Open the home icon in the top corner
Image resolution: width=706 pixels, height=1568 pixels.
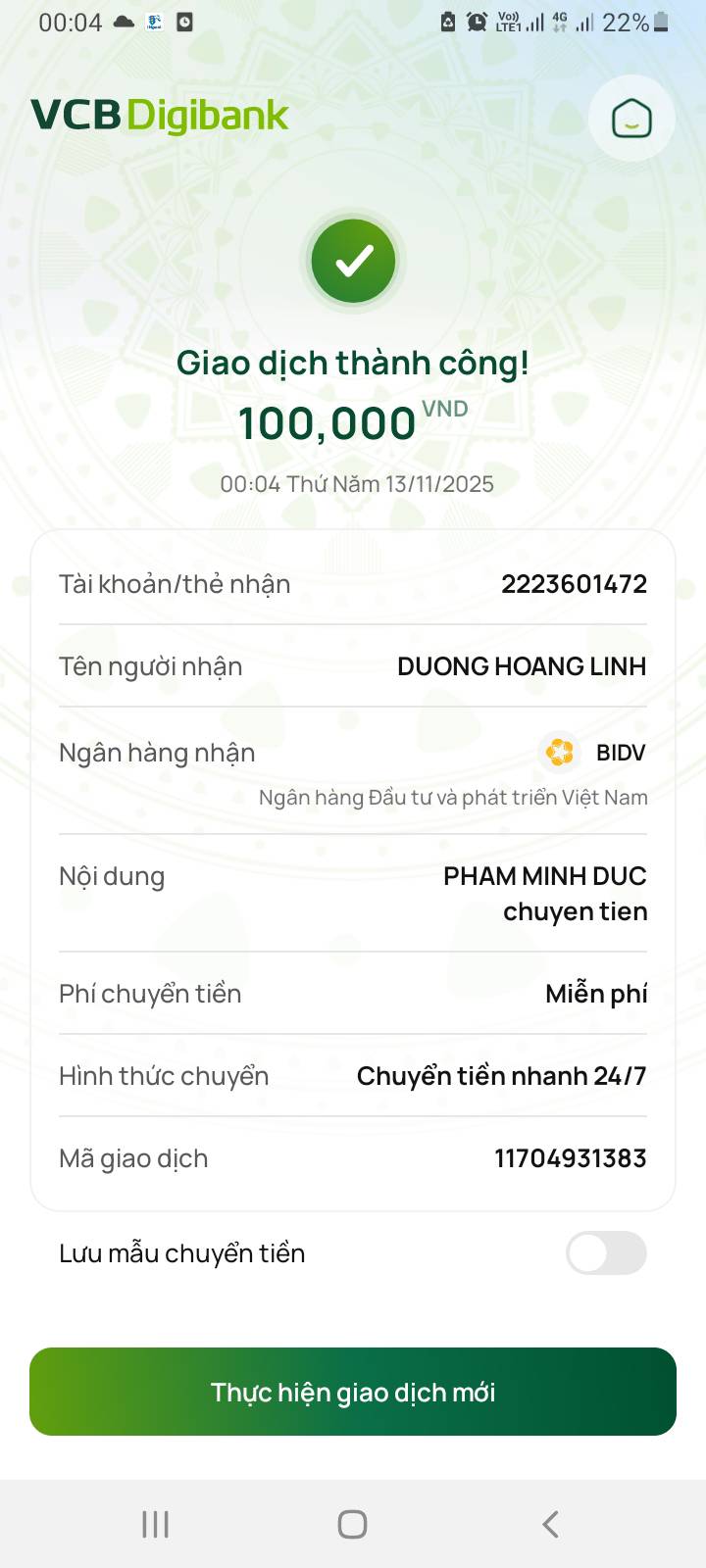[x=631, y=119]
